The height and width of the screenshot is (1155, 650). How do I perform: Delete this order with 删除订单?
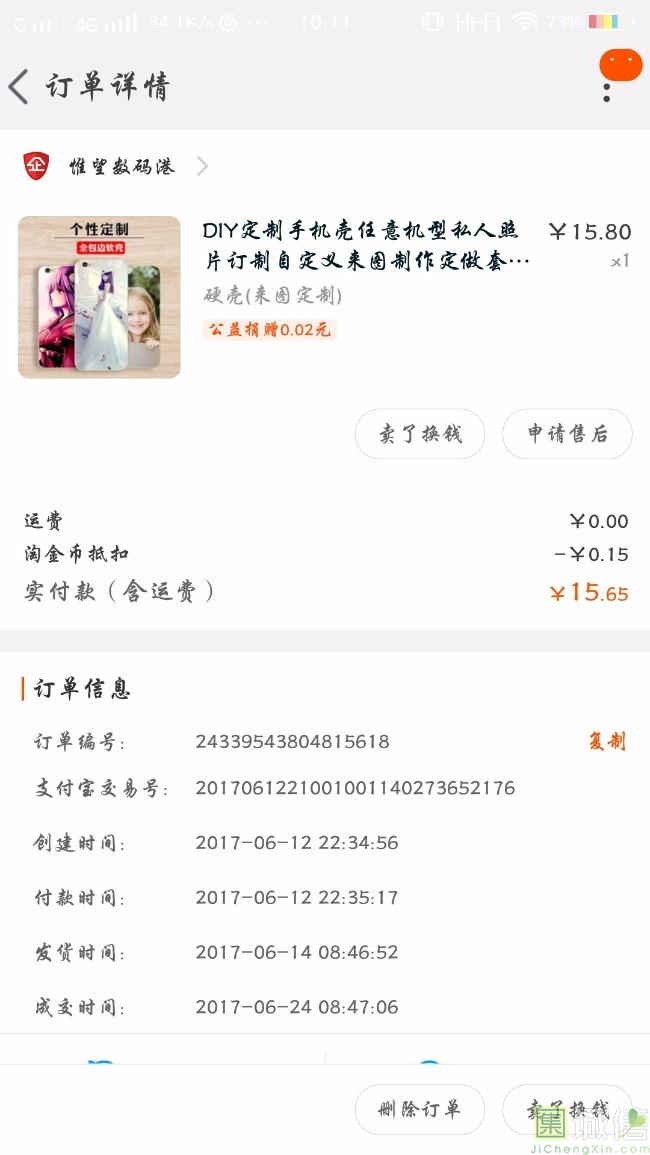tap(420, 1109)
